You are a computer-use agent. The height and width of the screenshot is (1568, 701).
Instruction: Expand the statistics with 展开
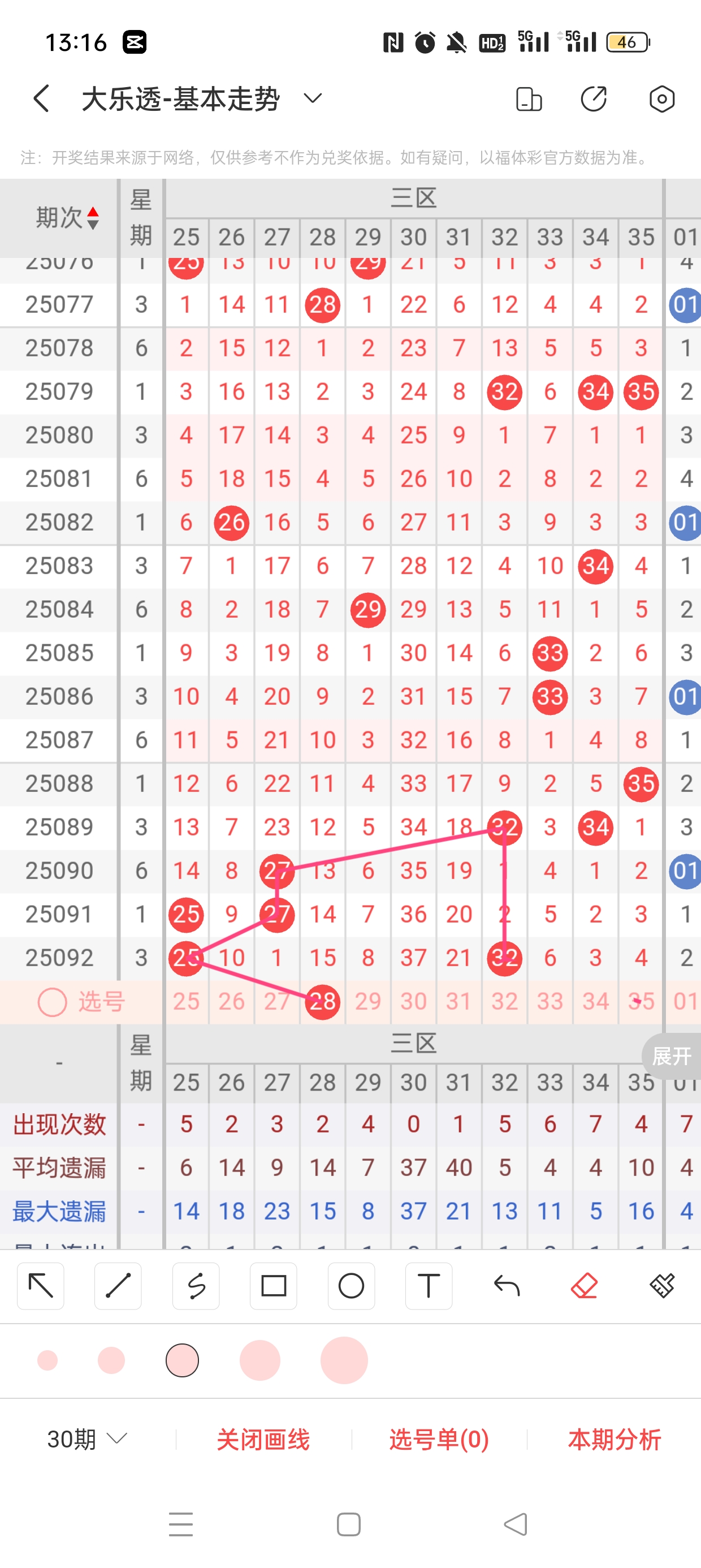671,1056
